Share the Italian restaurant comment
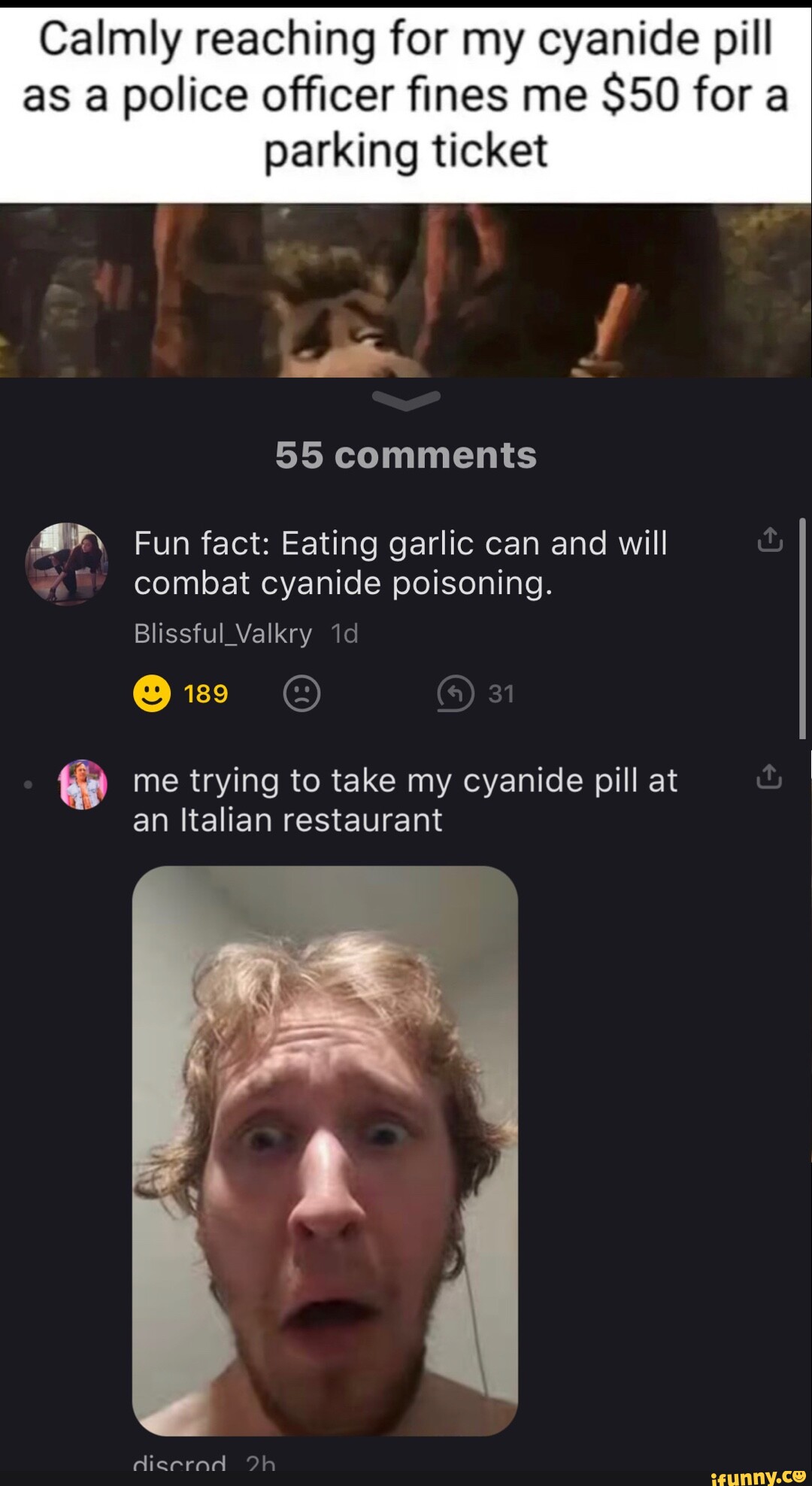The width and height of the screenshot is (812, 1486). tap(770, 777)
